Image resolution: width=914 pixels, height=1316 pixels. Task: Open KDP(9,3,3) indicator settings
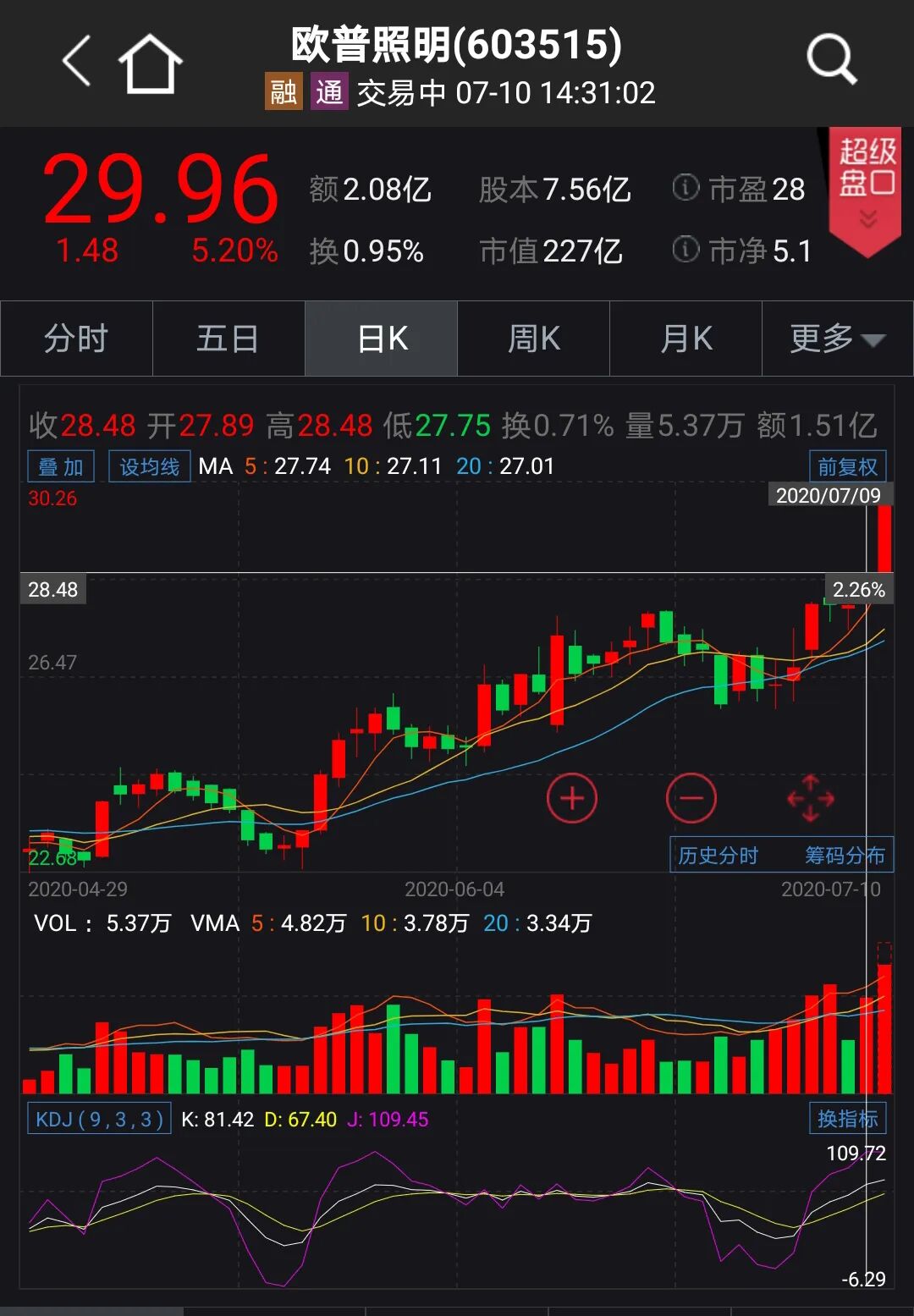[x=99, y=1119]
